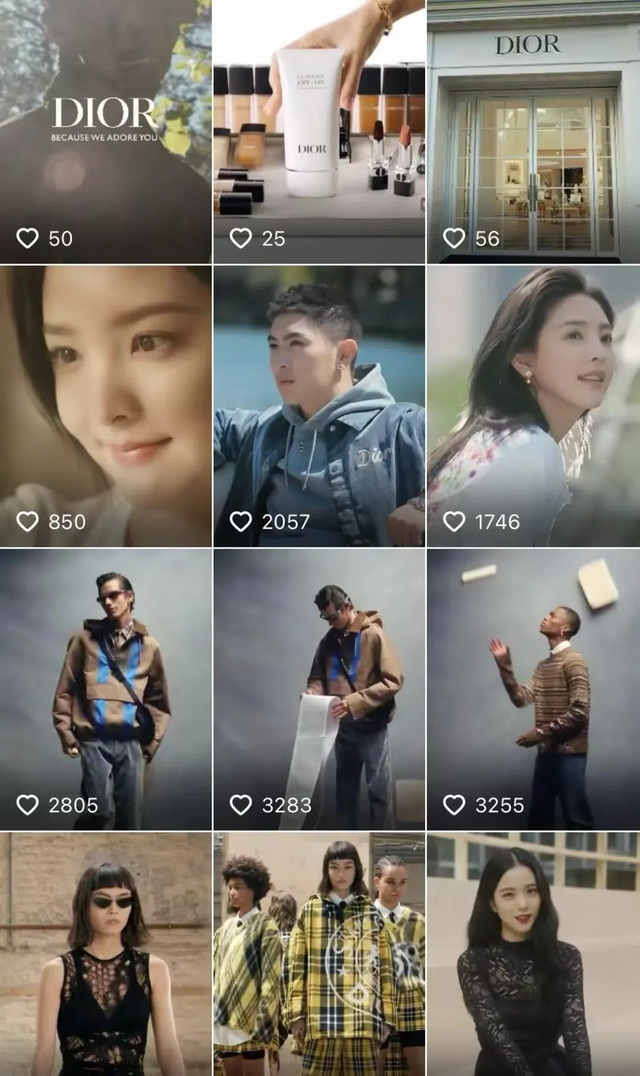Open the Dior 'Because We Adore You' video with 50 likes
Image resolution: width=640 pixels, height=1076 pixels.
coord(105,130)
